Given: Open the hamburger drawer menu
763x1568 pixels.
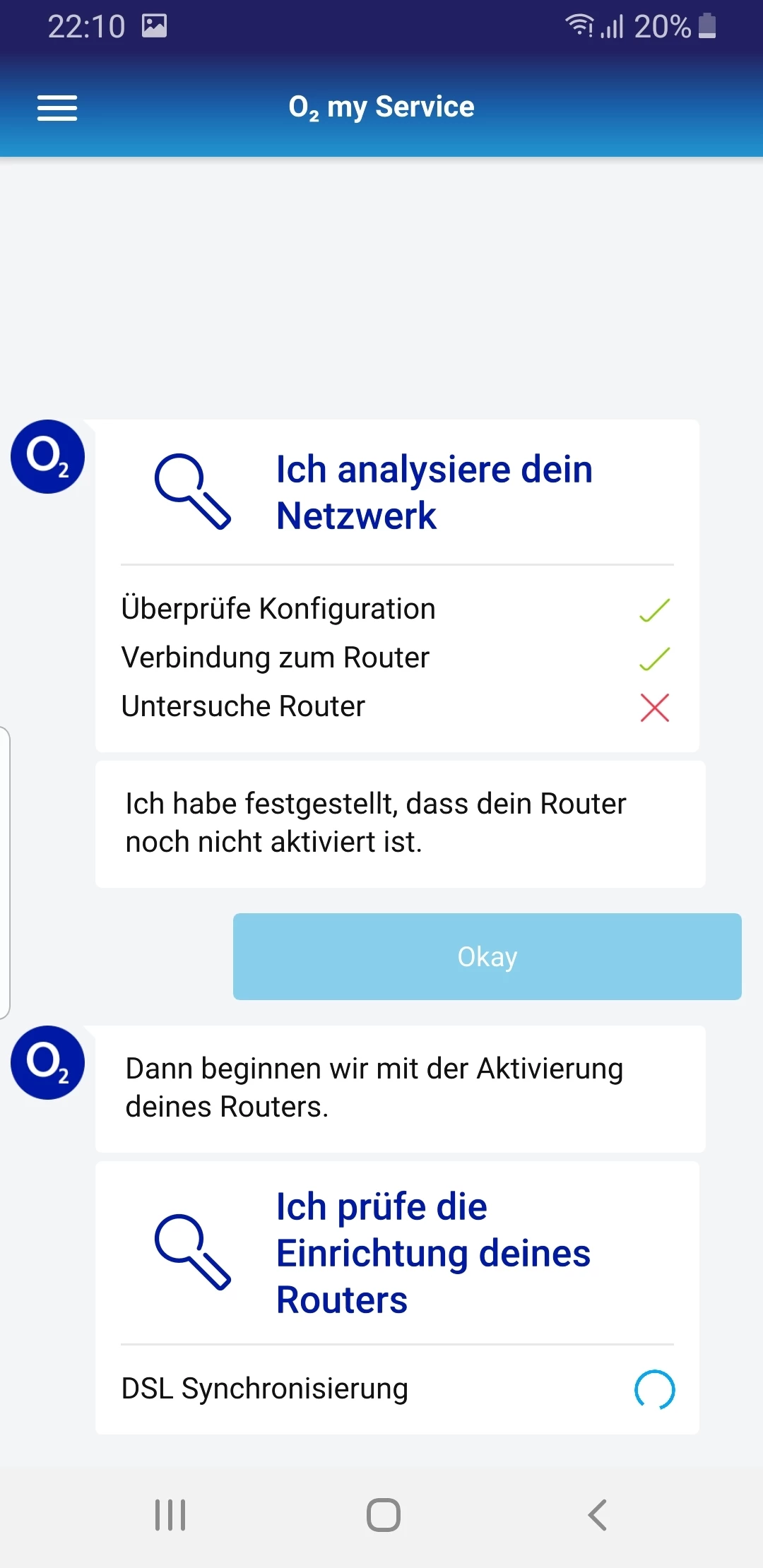Looking at the screenshot, I should [x=57, y=108].
